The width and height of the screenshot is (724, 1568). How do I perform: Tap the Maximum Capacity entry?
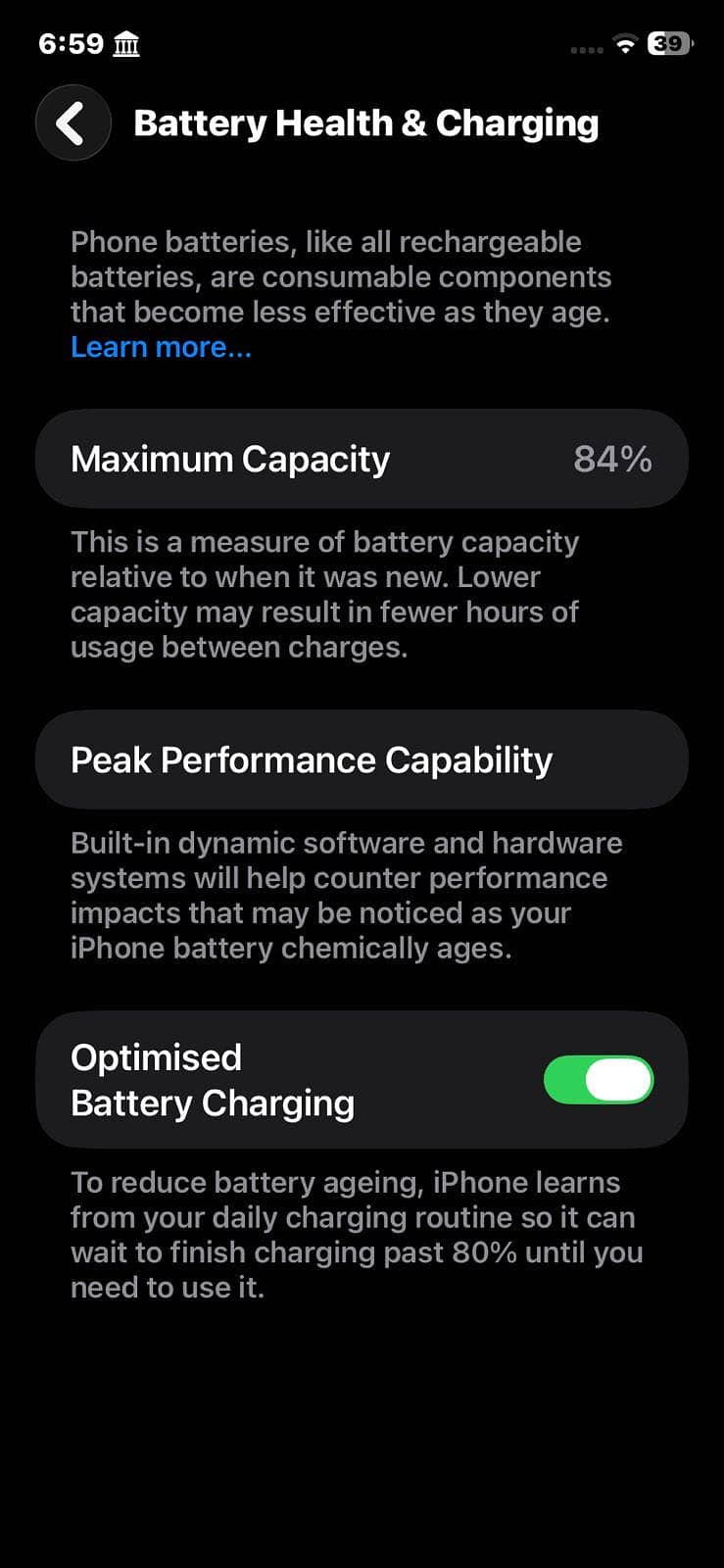(x=230, y=458)
